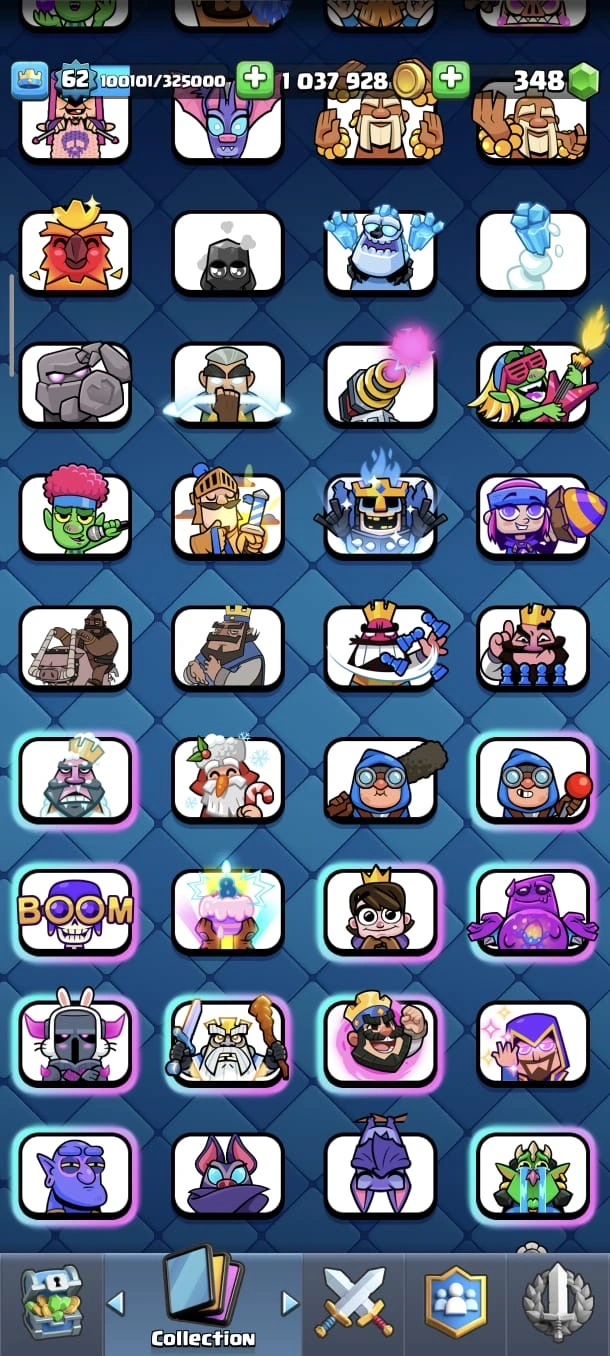Select the crying green goblin emote

coord(532,1173)
